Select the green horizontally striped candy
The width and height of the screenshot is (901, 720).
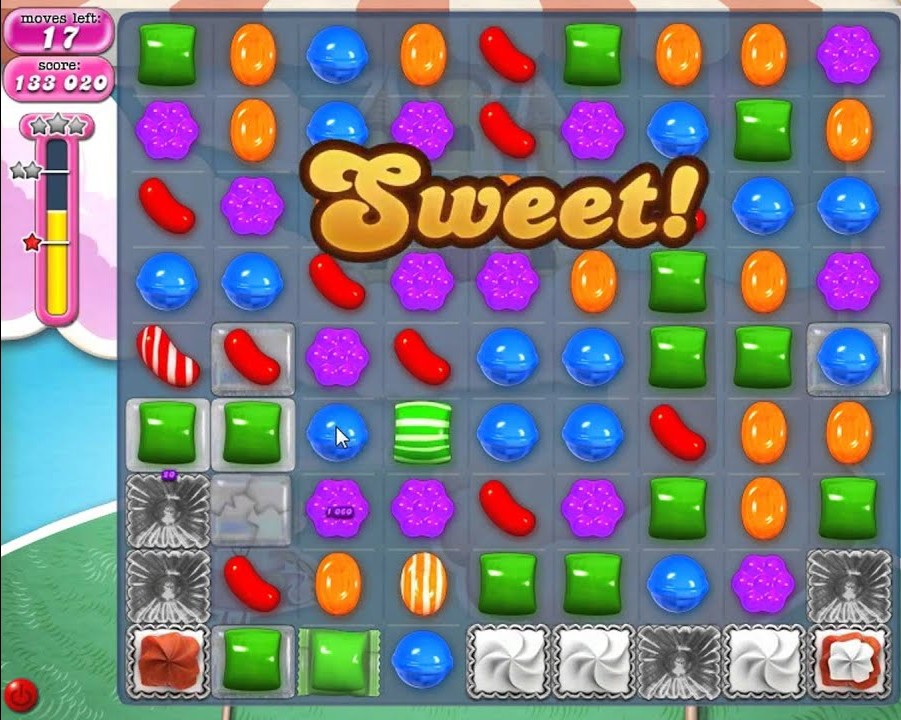[x=422, y=432]
